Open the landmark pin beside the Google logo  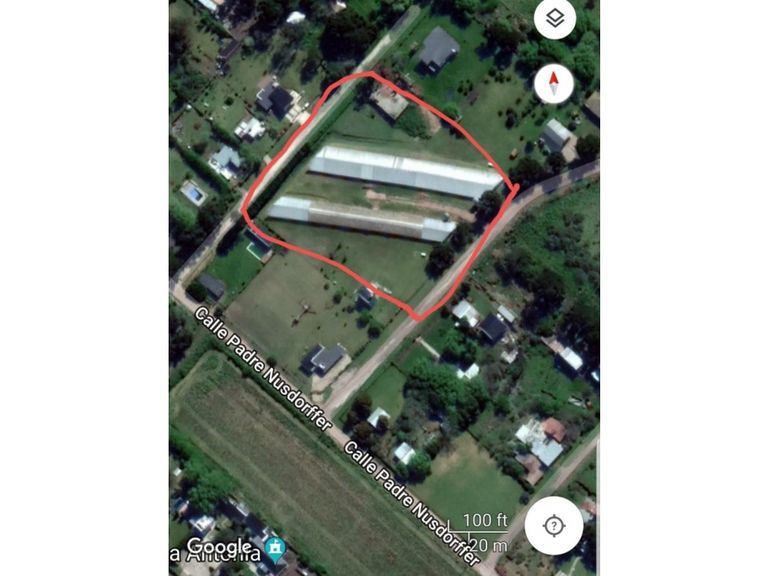275,550
